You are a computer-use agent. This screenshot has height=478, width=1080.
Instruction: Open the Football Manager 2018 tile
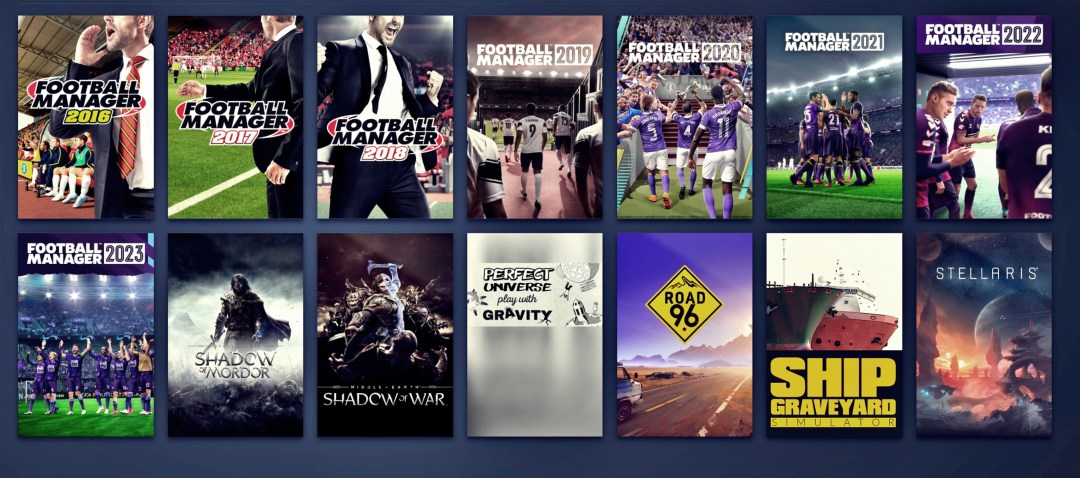click(385, 117)
